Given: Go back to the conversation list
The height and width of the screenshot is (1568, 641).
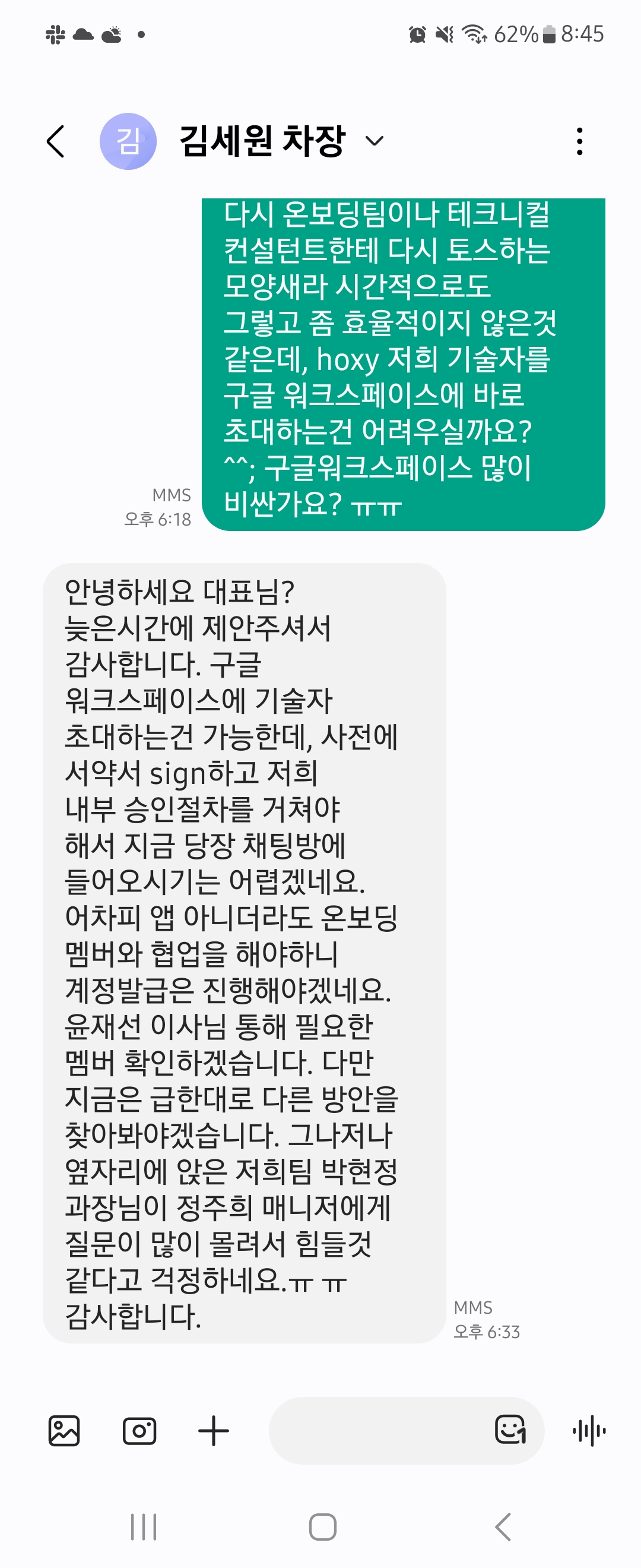Looking at the screenshot, I should 55,141.
